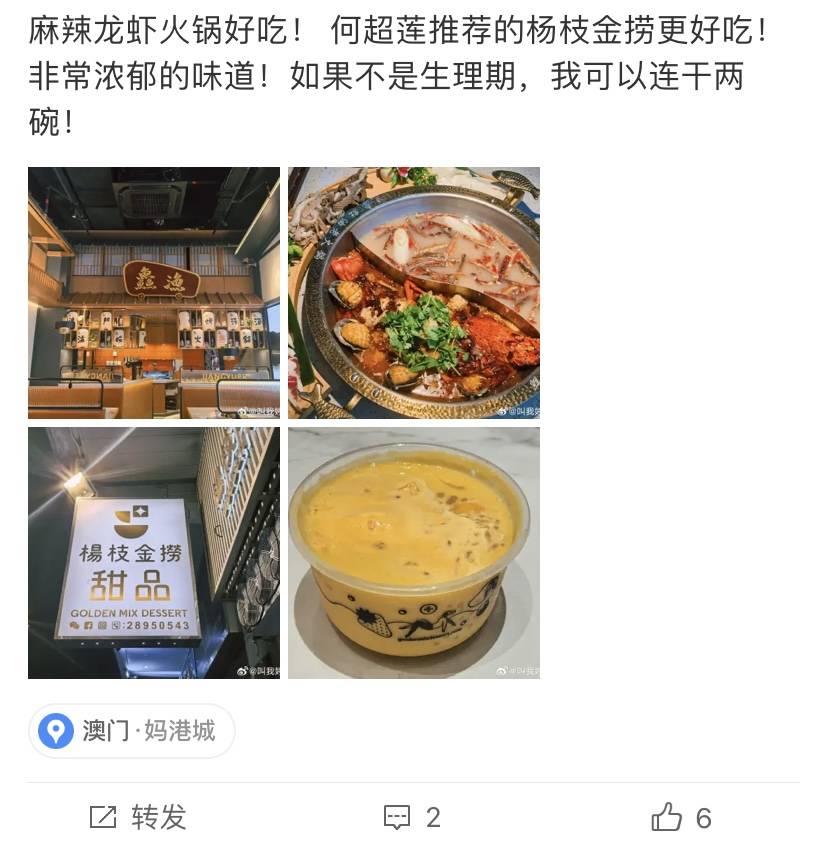This screenshot has height=853, width=825.
Task: Like this post
Action: point(682,817)
